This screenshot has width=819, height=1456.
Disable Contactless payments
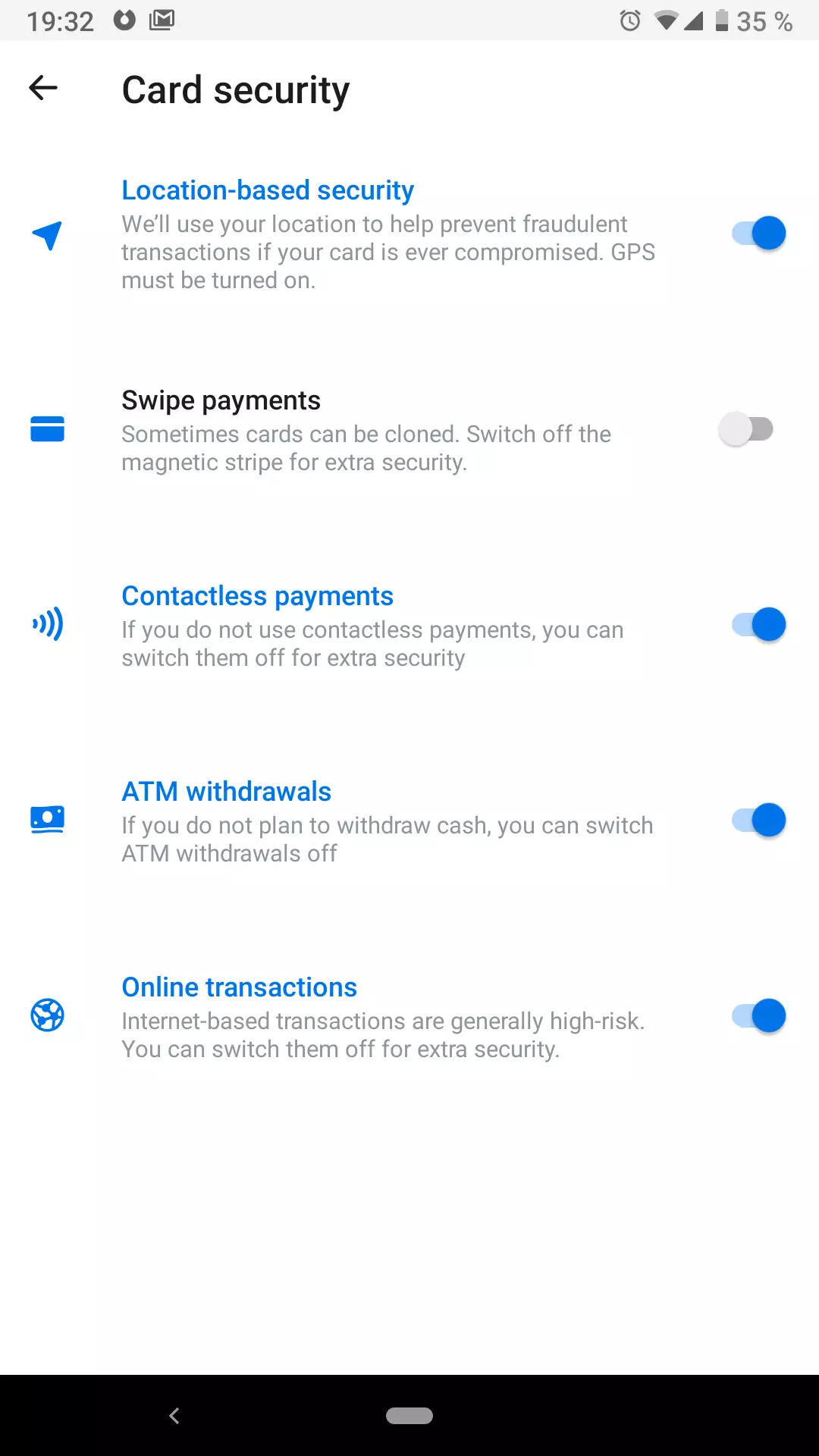[758, 625]
